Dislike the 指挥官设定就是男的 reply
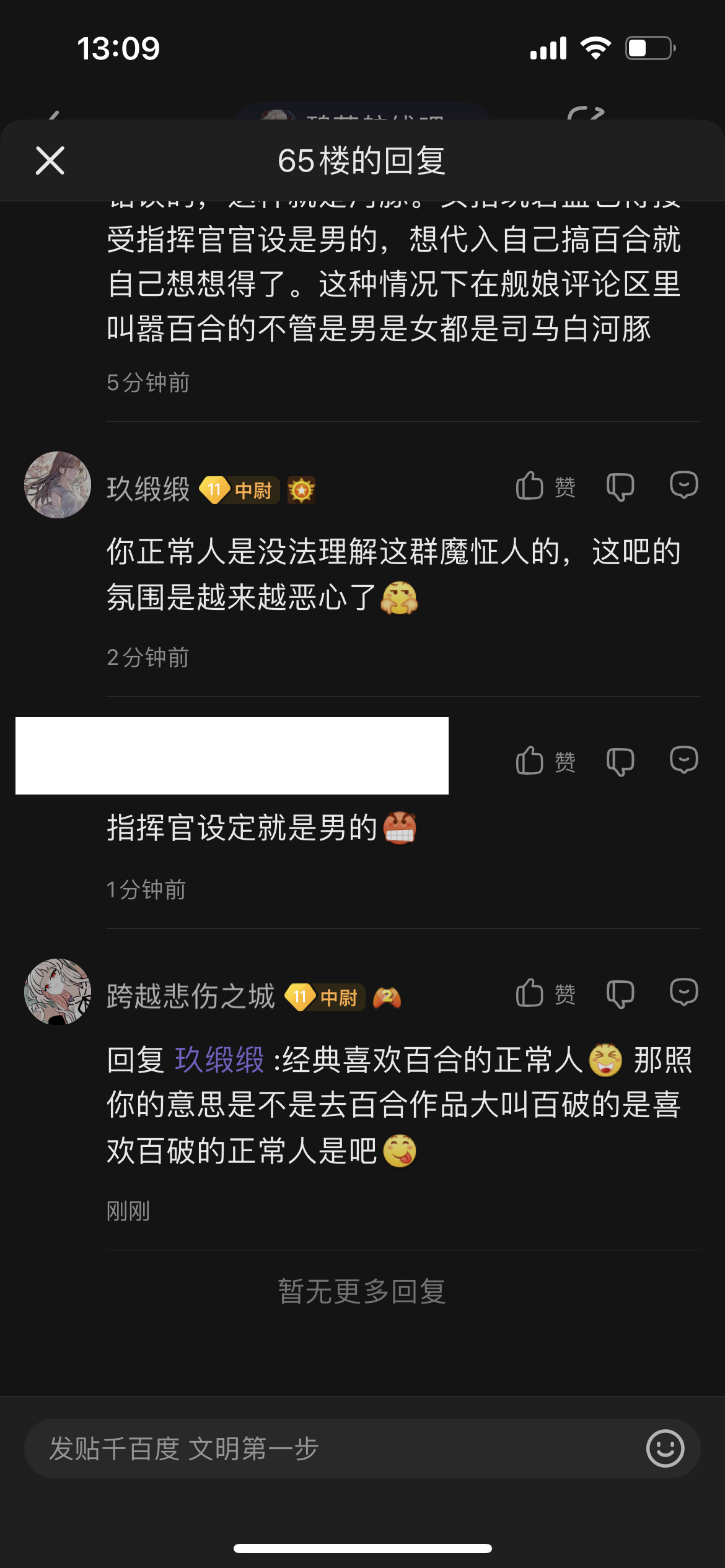Viewport: 725px width, 1568px height. tap(620, 762)
